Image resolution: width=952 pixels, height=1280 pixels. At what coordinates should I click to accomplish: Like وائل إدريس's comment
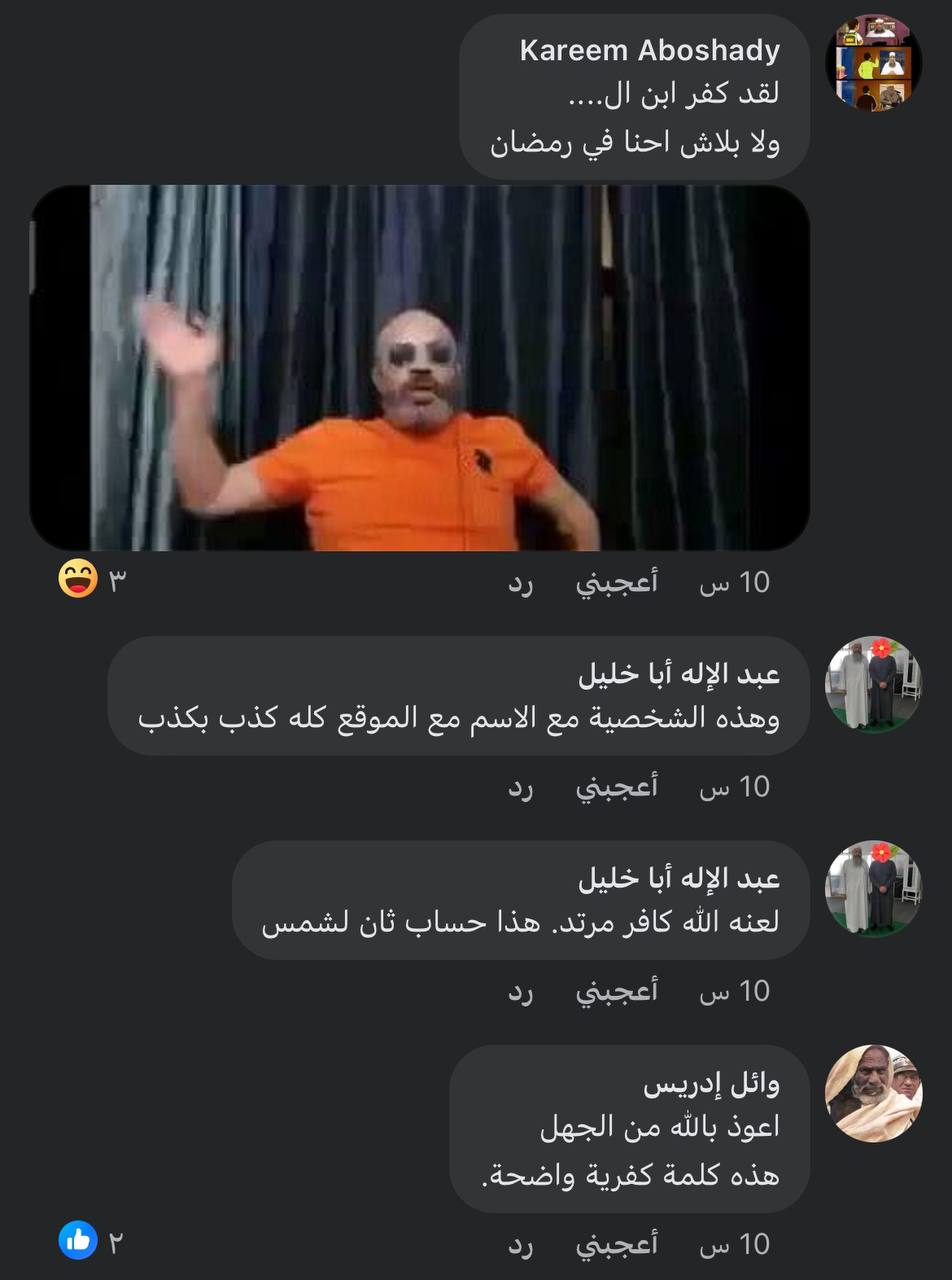[616, 1244]
